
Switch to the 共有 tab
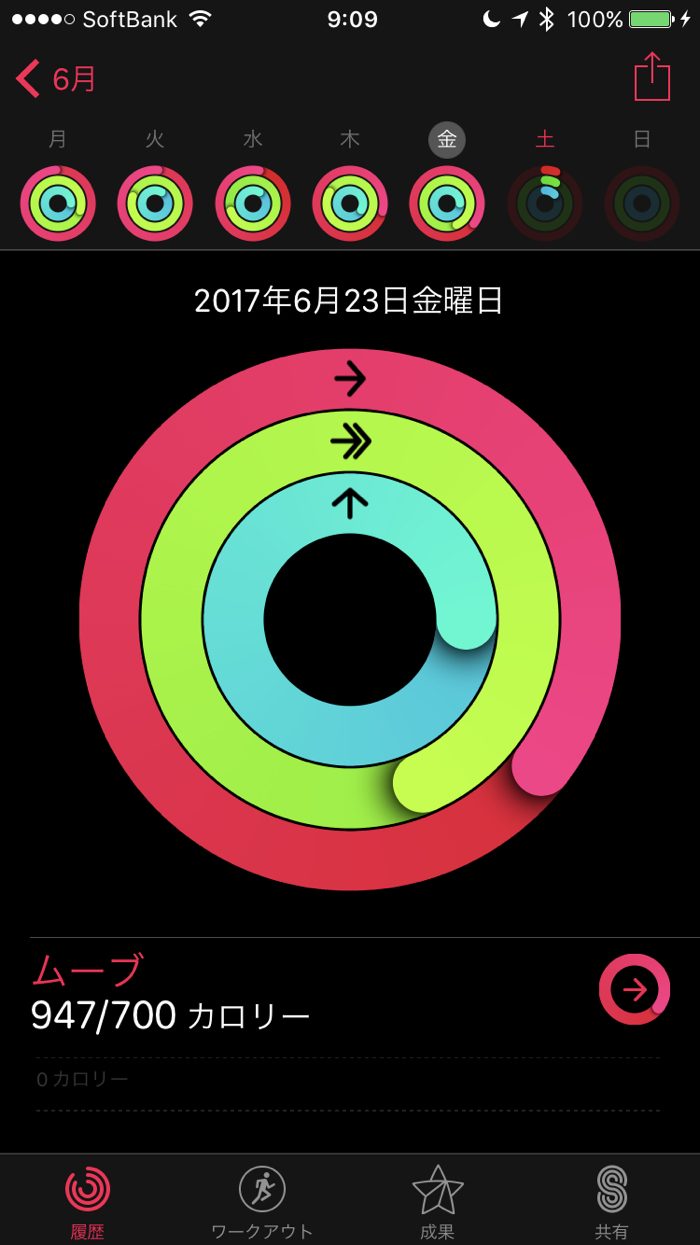[611, 1200]
